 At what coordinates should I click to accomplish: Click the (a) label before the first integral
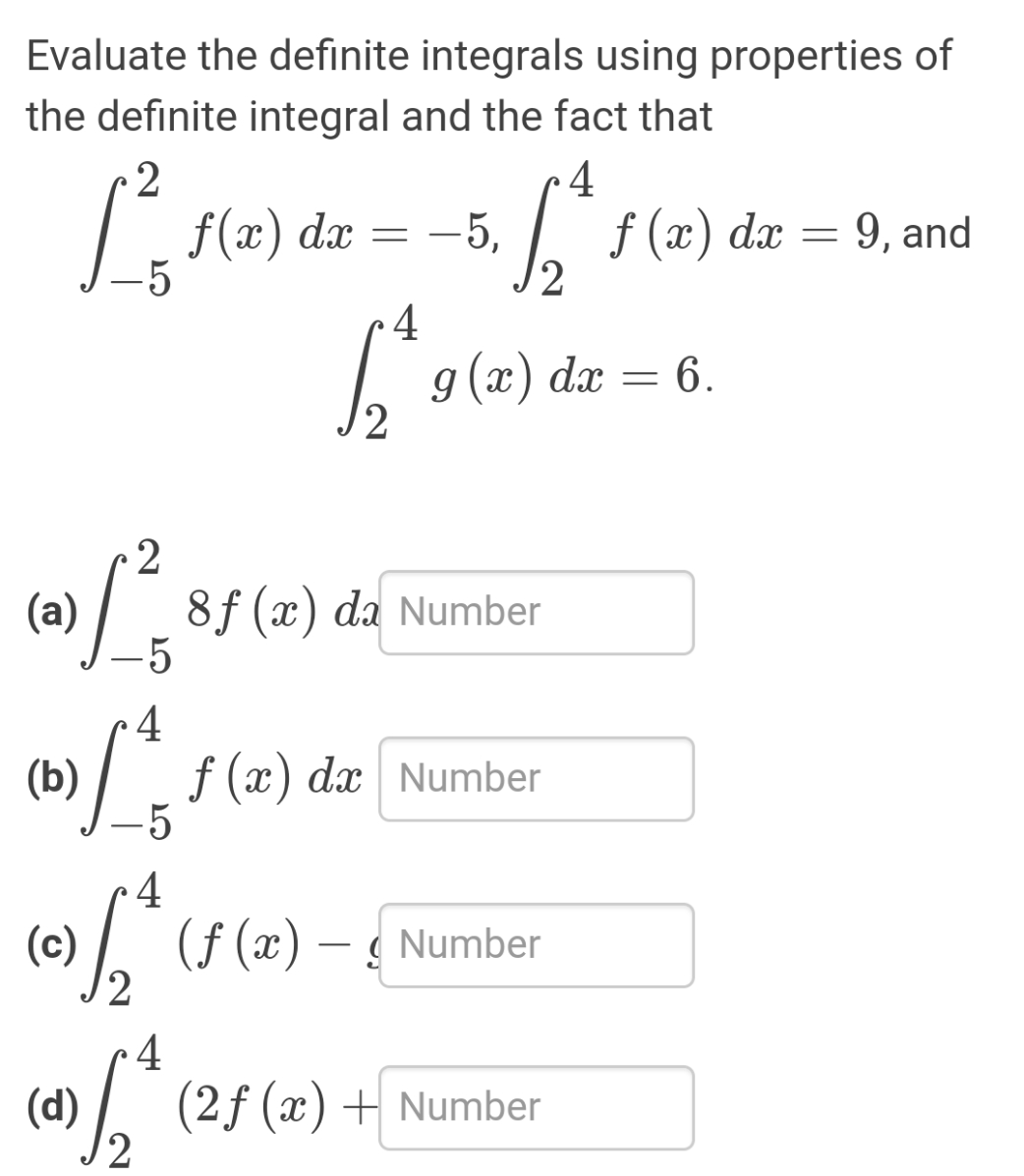tap(46, 613)
